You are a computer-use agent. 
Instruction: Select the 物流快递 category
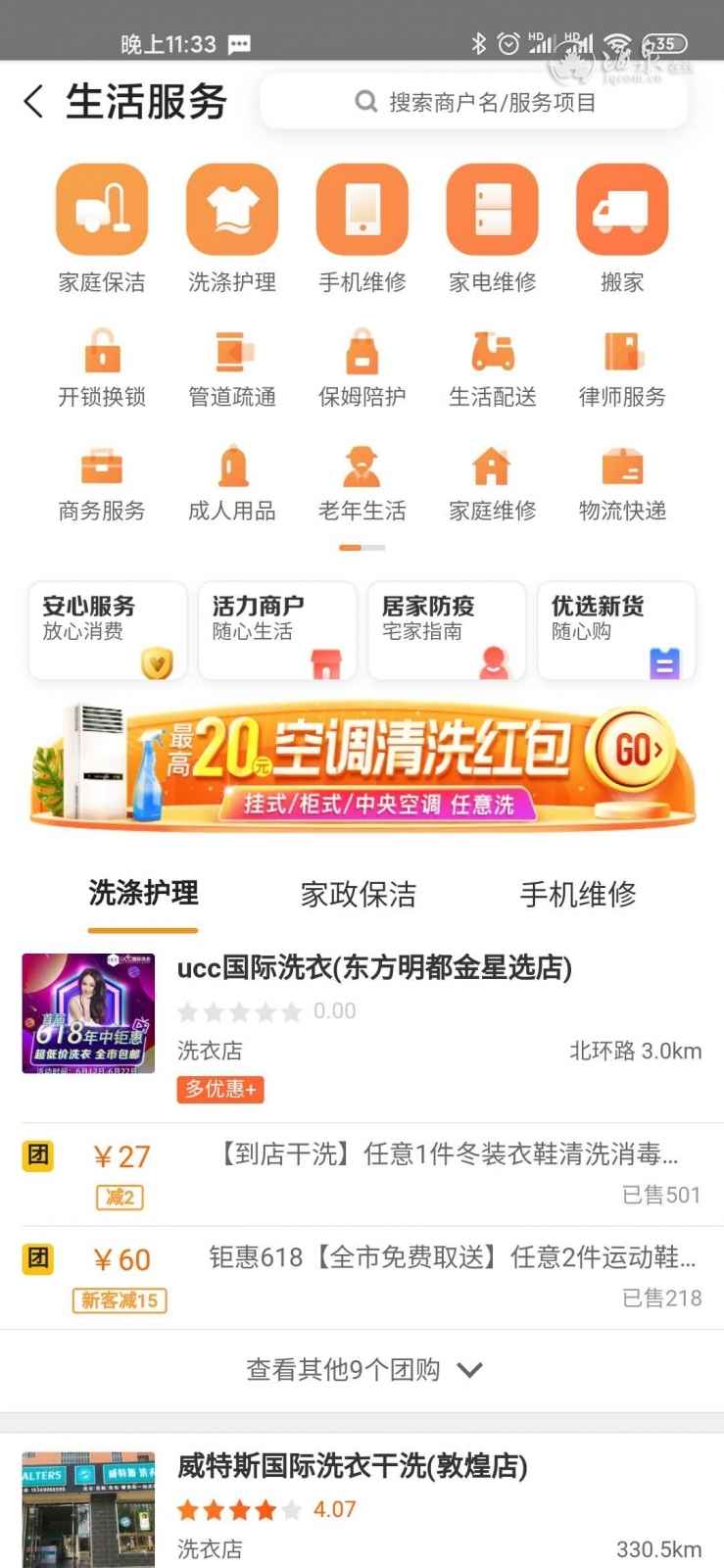click(622, 482)
